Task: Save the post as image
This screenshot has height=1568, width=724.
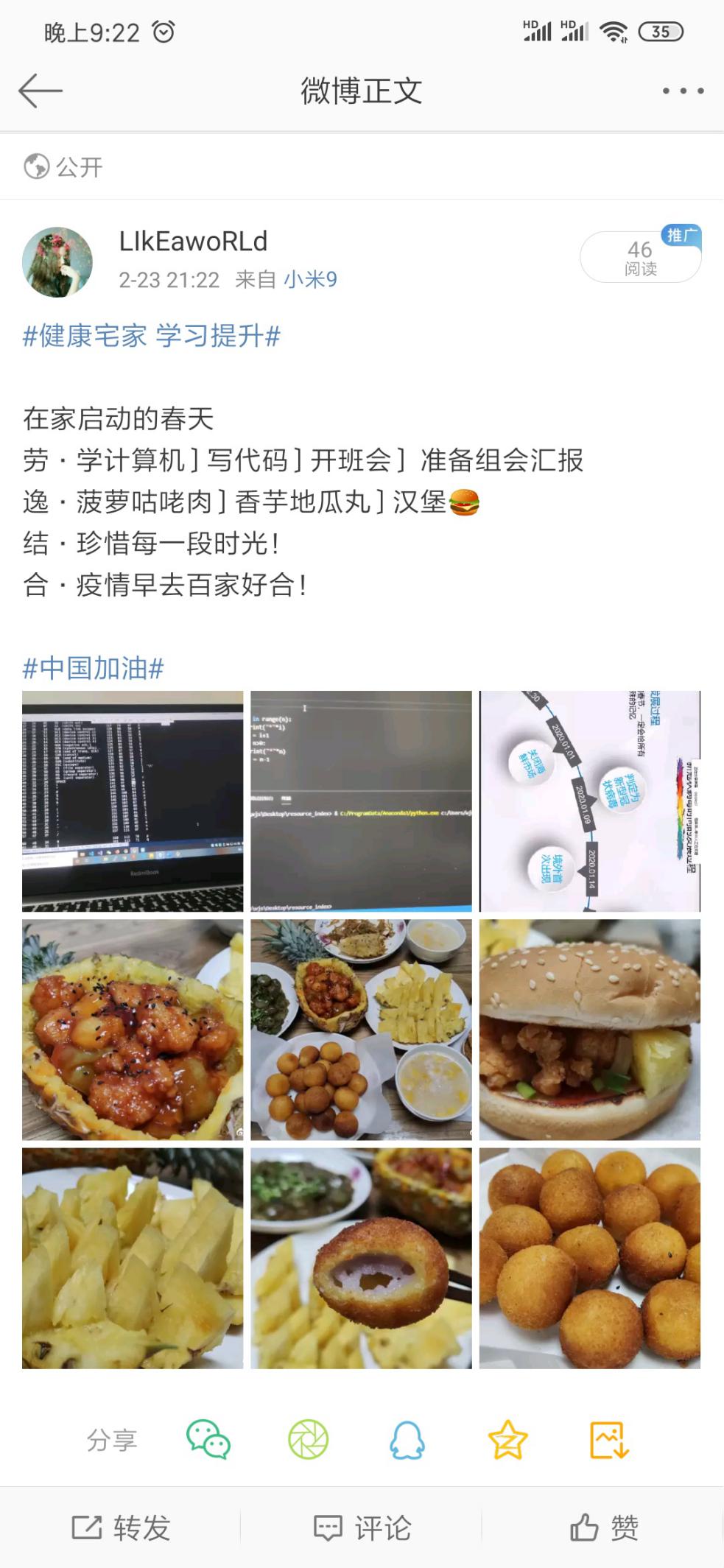Action: [x=608, y=1440]
